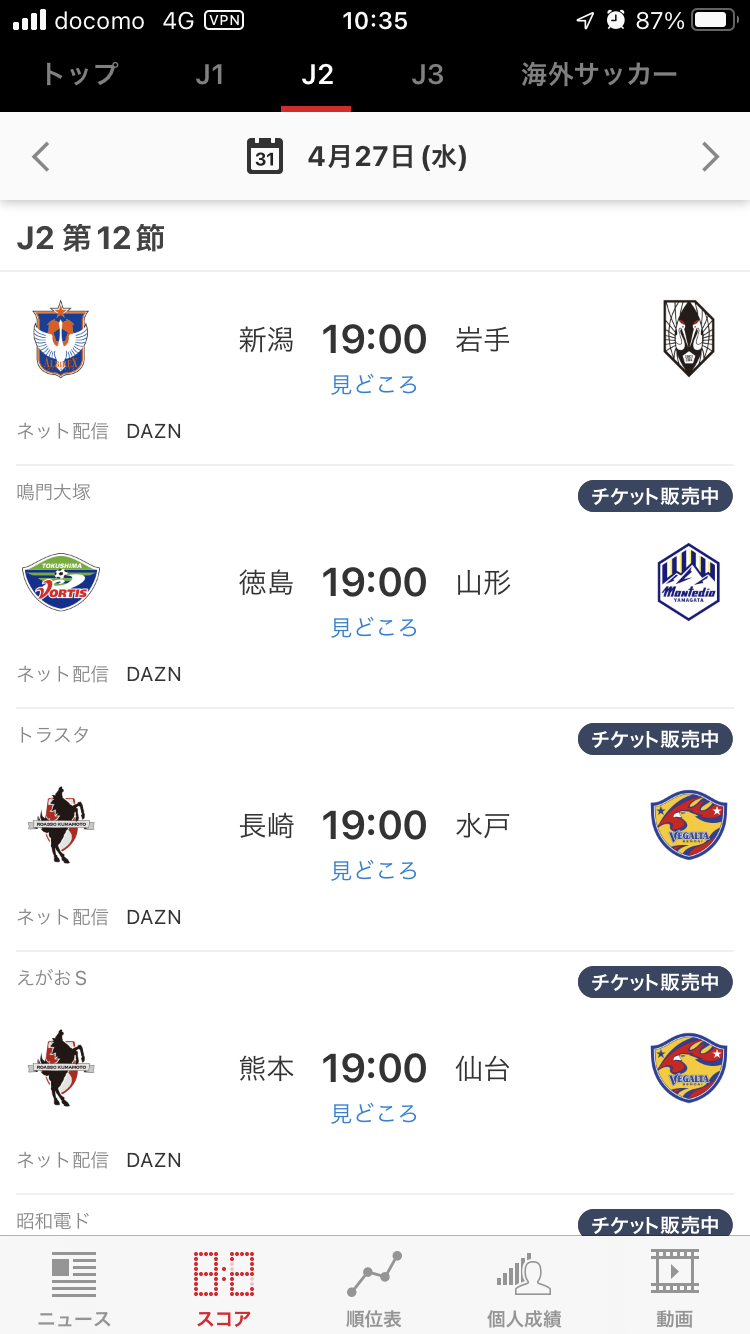This screenshot has width=750, height=1334.
Task: Open 見どころ for 長崎 vs 水戸
Action: click(x=374, y=871)
